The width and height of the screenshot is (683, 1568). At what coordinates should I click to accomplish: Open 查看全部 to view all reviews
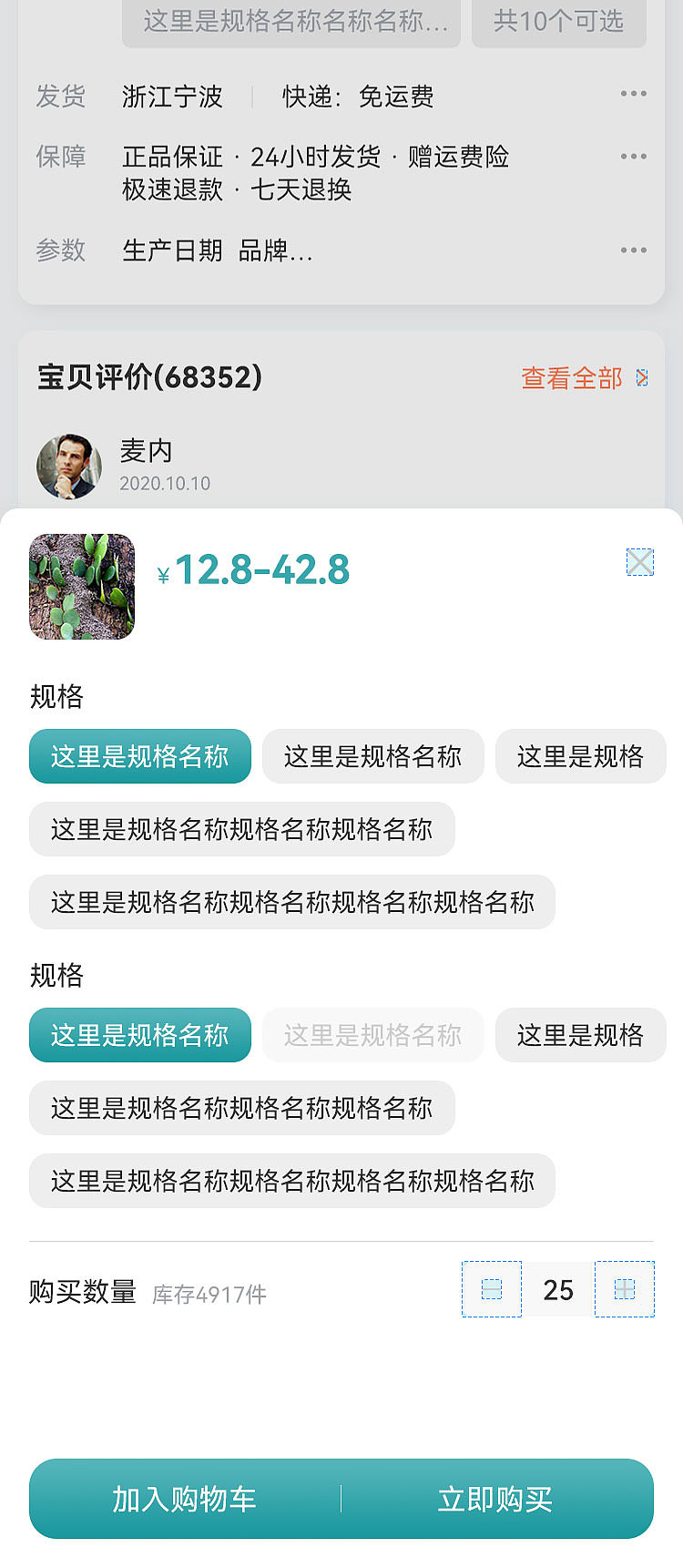pyautogui.click(x=571, y=377)
